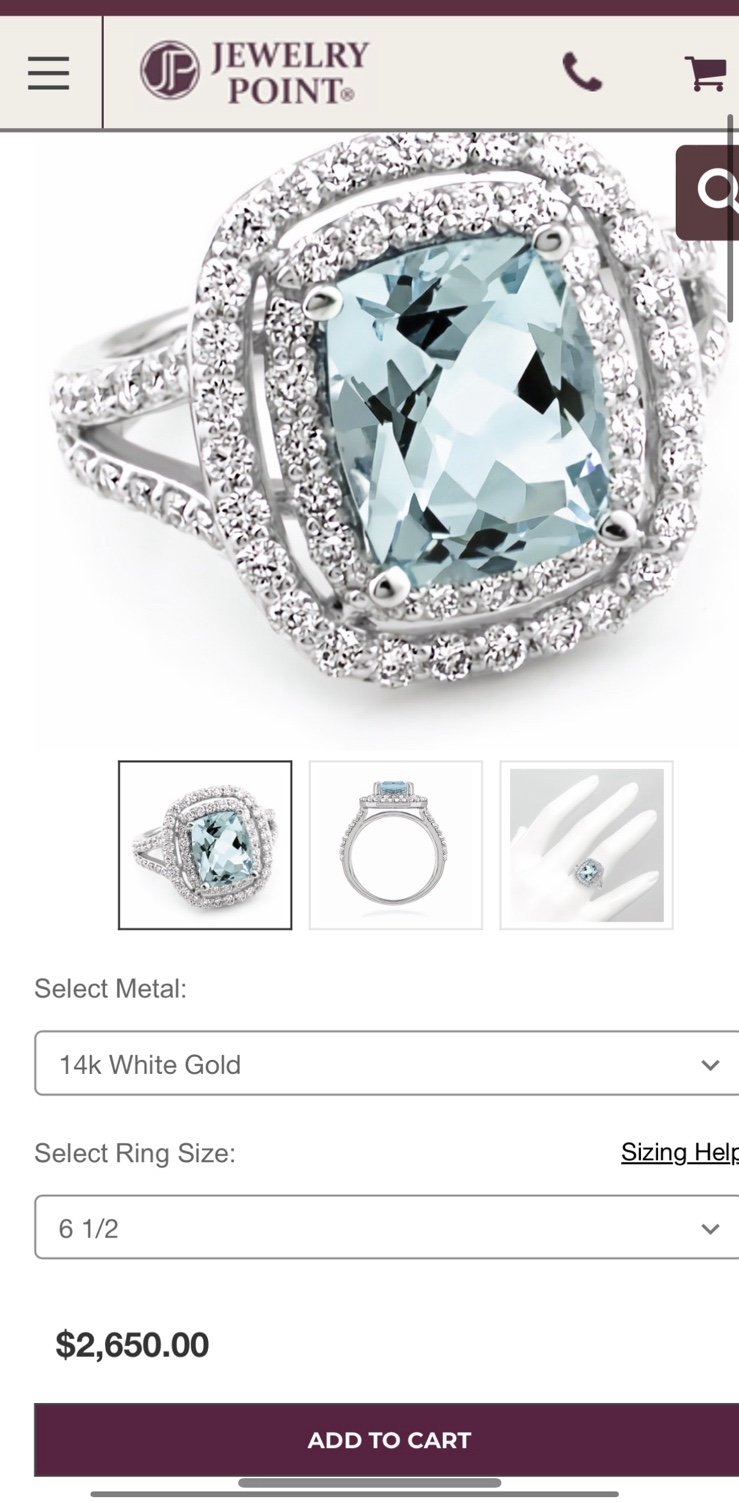Screen dimensions: 739x1502
Task: Open the hamburger menu
Action: [x=48, y=74]
